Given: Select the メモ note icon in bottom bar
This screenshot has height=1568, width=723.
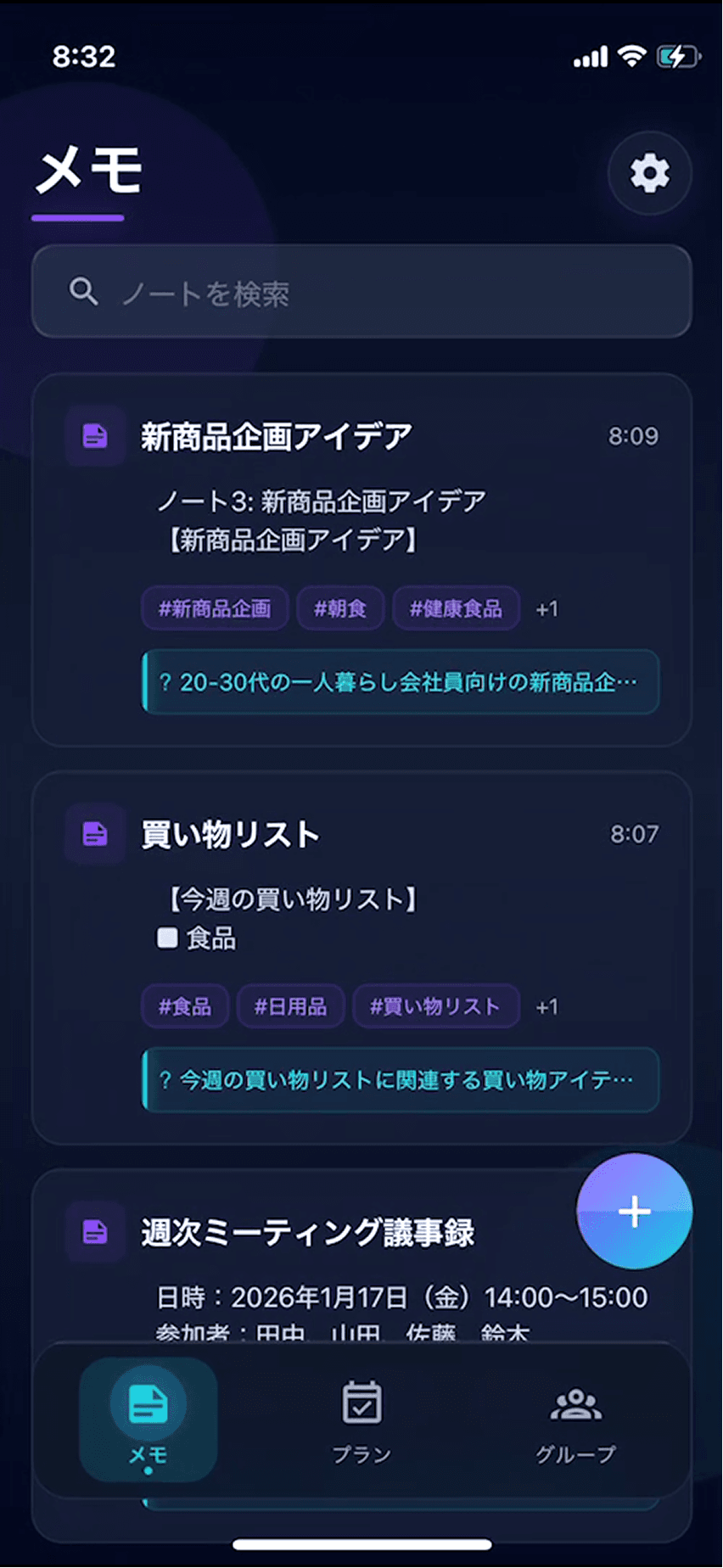Looking at the screenshot, I should pos(148,1404).
